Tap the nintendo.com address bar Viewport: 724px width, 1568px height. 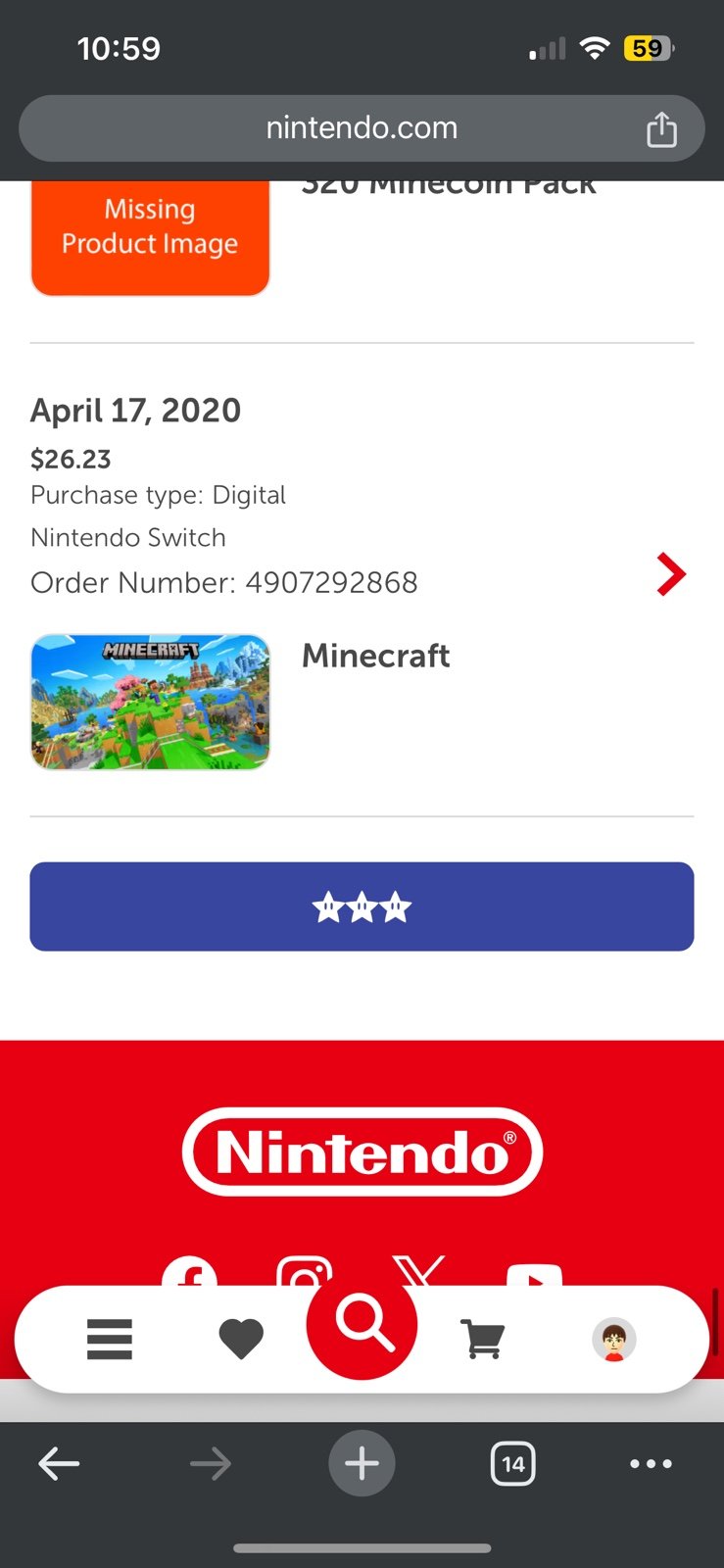[x=362, y=128]
